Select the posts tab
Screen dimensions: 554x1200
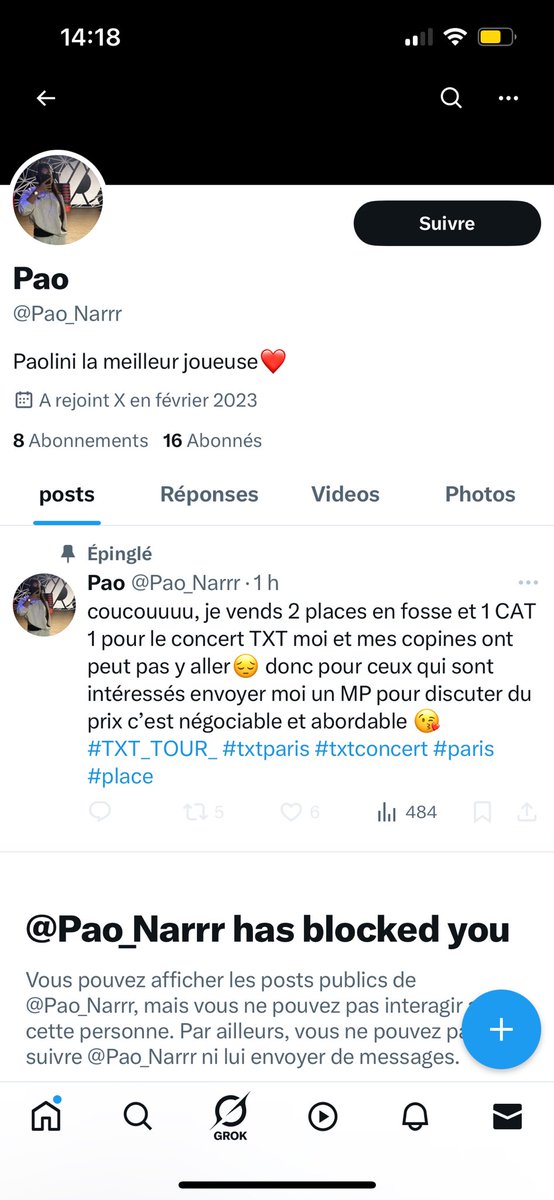67,494
